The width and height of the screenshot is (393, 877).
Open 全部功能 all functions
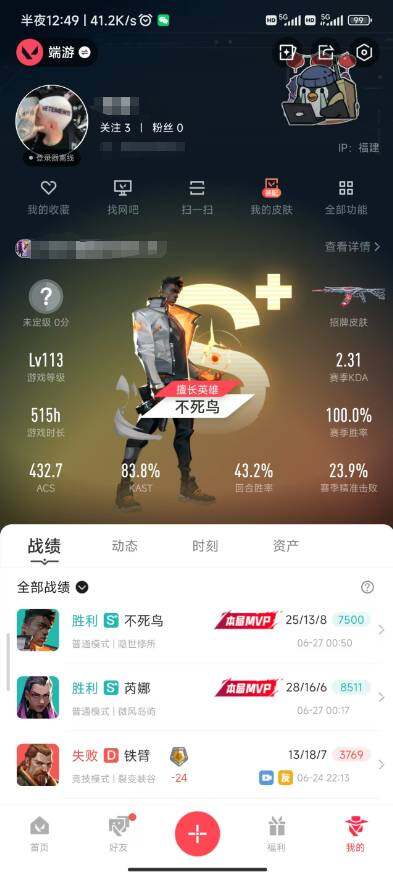pos(346,198)
